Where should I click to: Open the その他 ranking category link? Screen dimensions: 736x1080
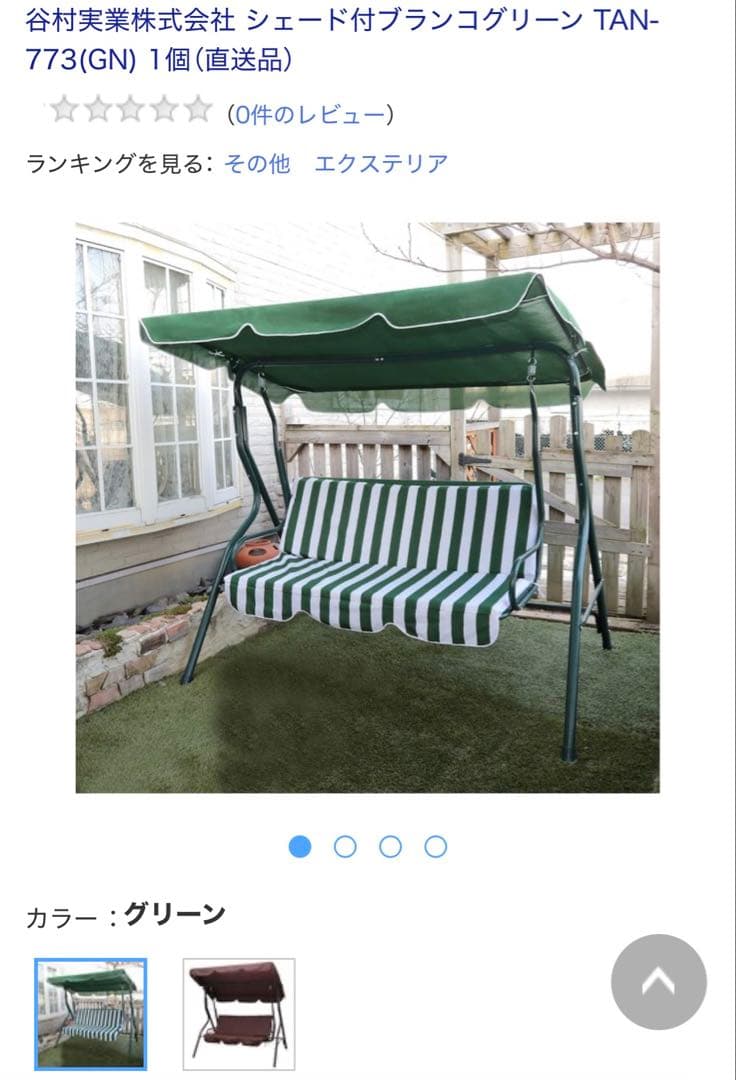(257, 164)
